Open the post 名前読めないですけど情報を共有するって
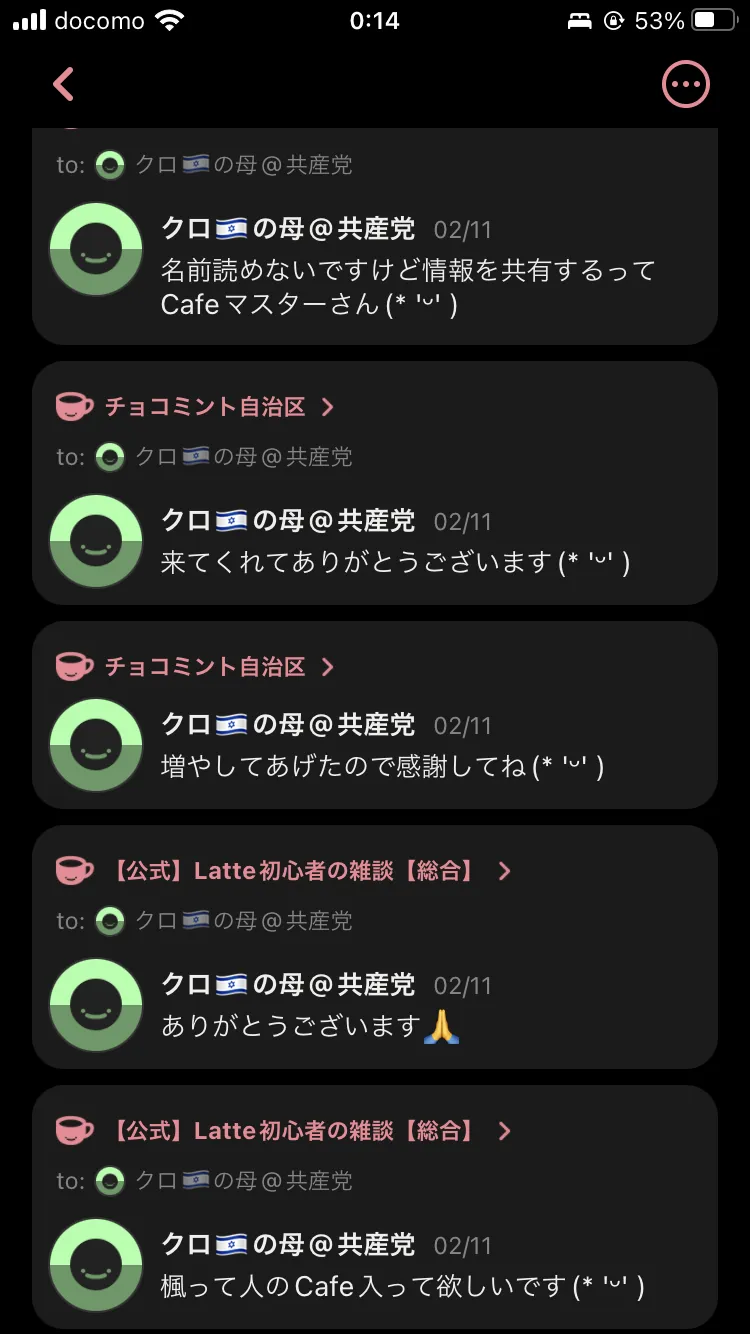 tap(375, 236)
